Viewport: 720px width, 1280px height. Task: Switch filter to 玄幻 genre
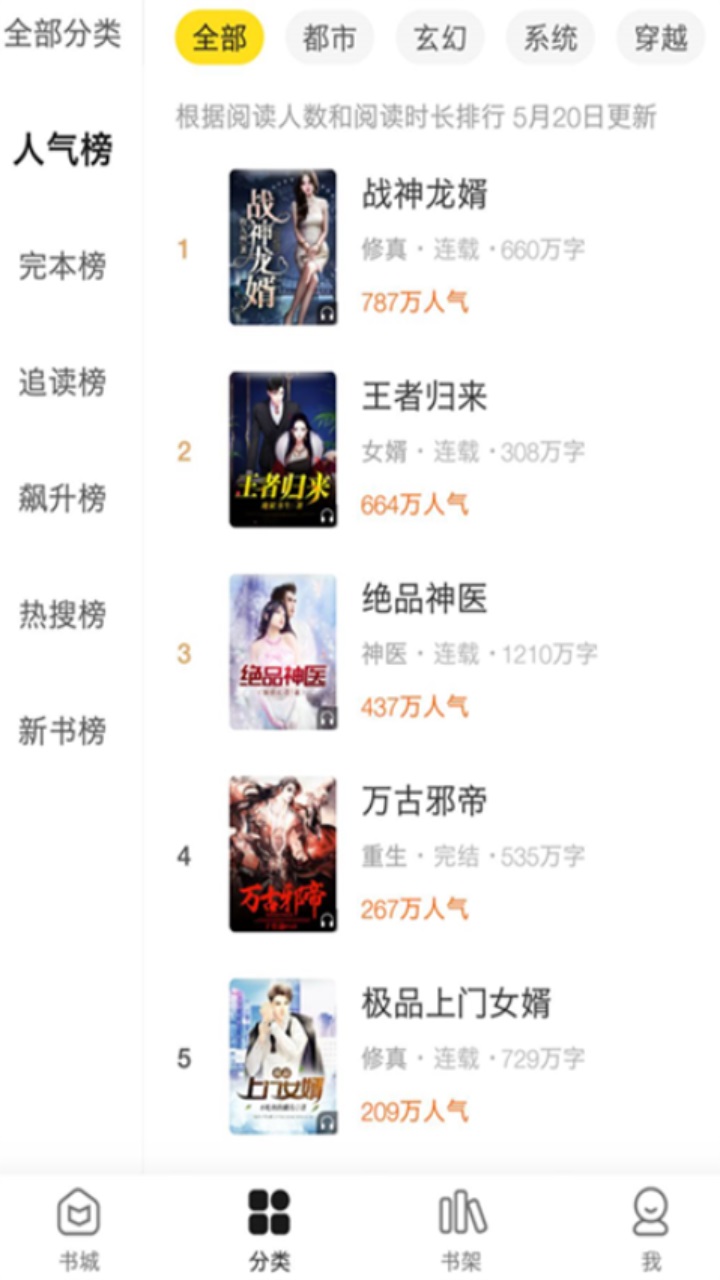pos(440,37)
